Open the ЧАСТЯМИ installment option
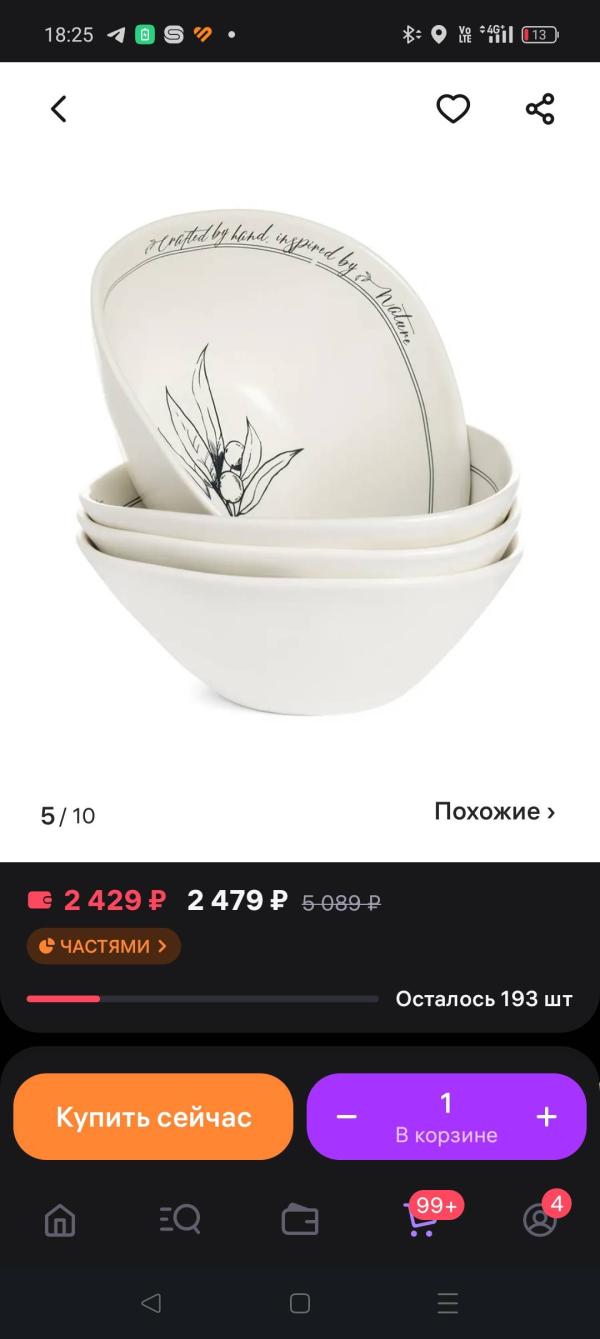The image size is (600, 1339). coord(104,946)
